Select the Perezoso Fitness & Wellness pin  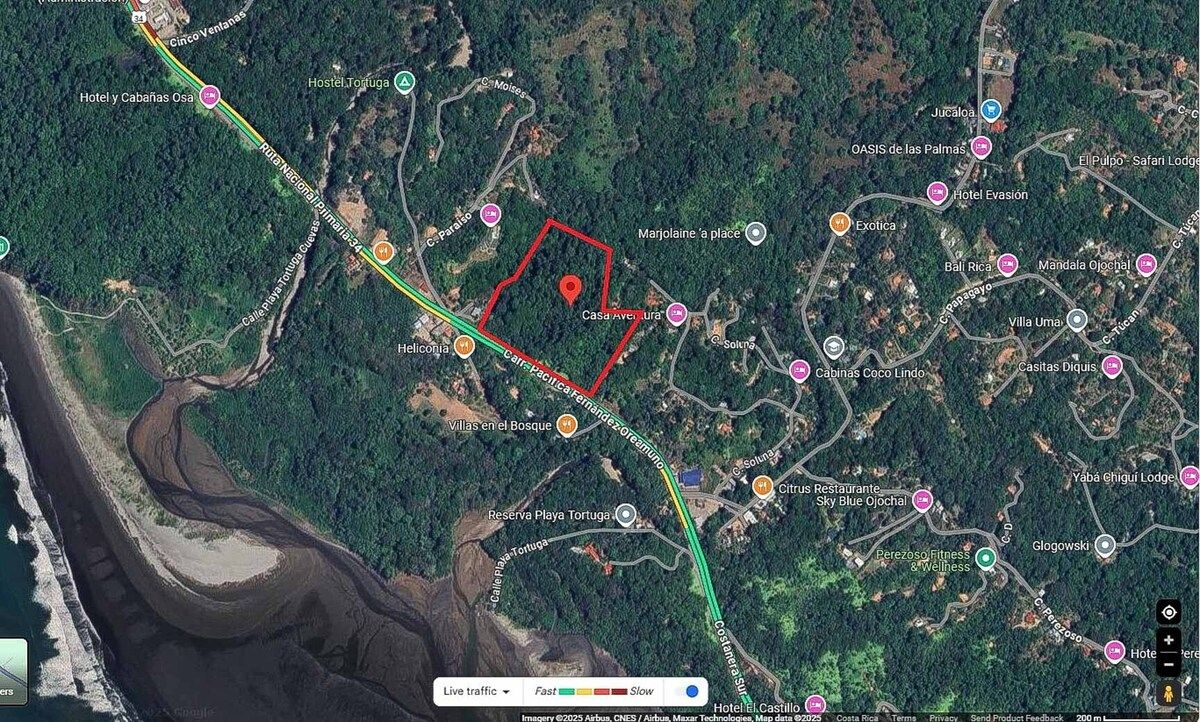[x=986, y=558]
